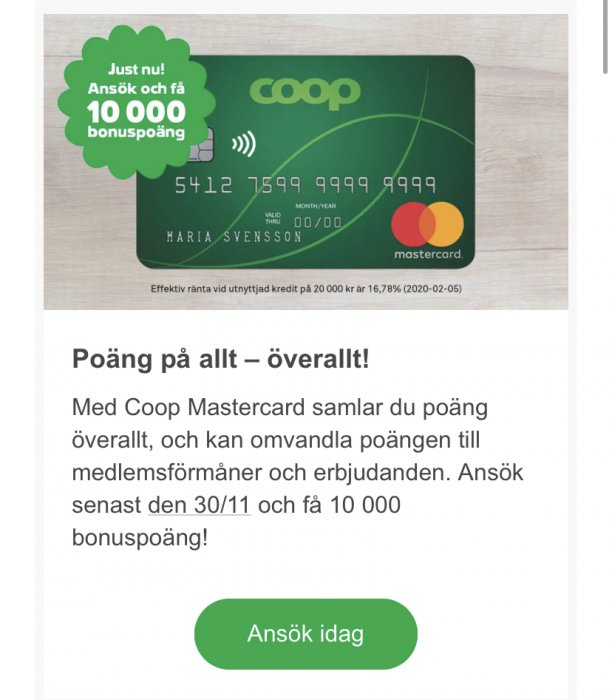The width and height of the screenshot is (612, 700).
Task: Tap the underlined date den 30/11
Action: 198,505
